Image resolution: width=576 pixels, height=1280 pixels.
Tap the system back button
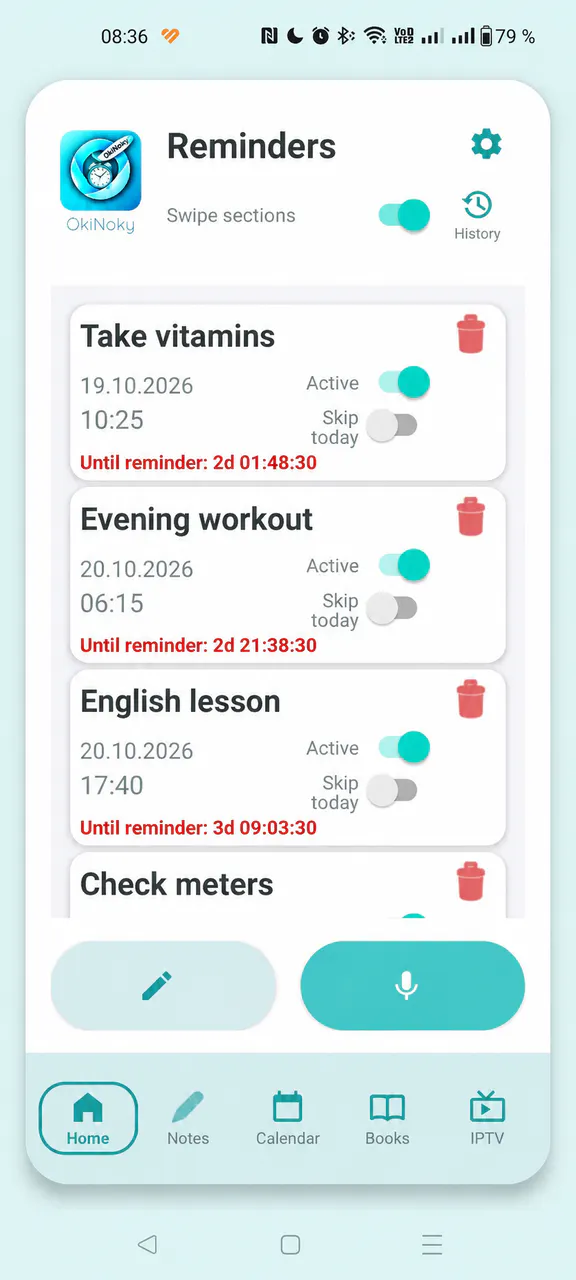[x=147, y=1244]
